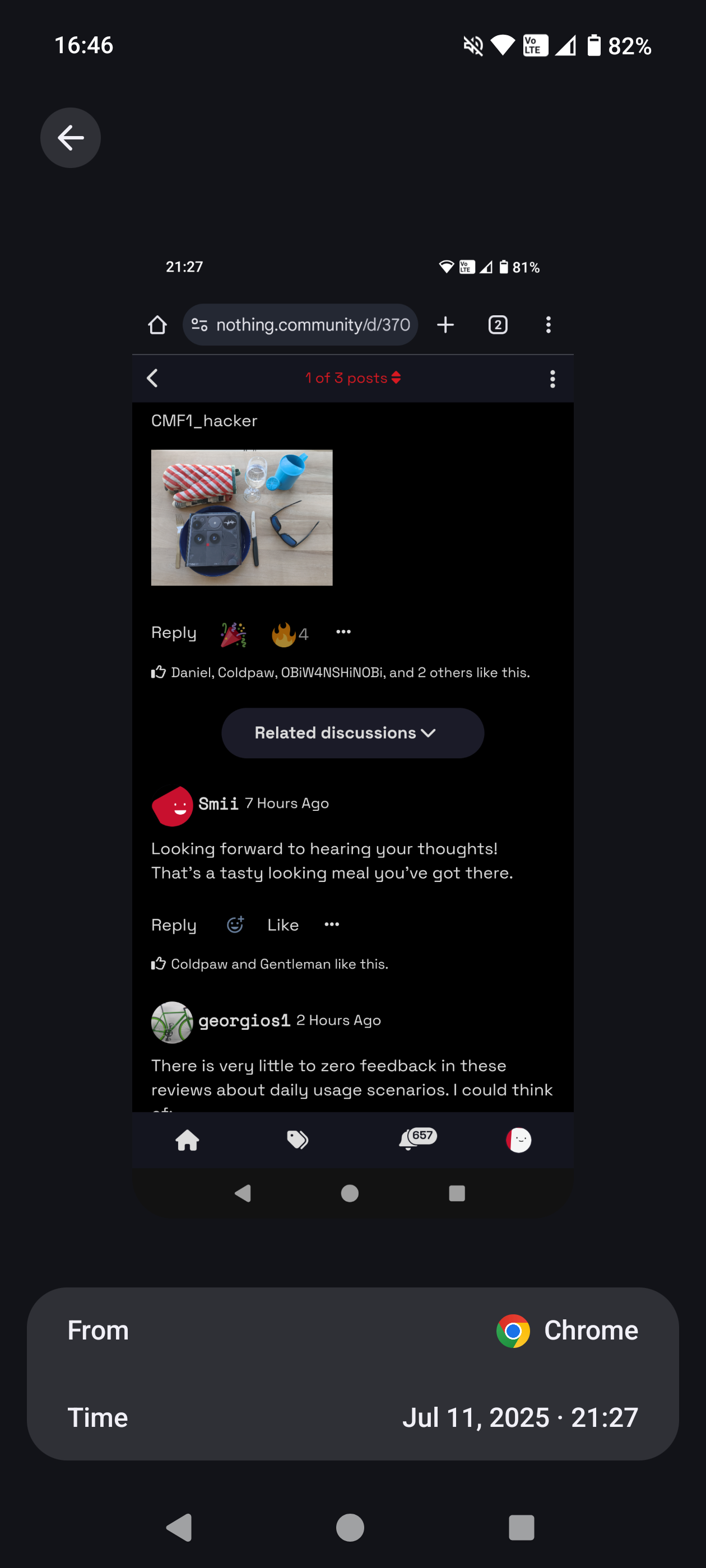This screenshot has height=1568, width=706.
Task: Open recent apps overview
Action: point(522,1527)
